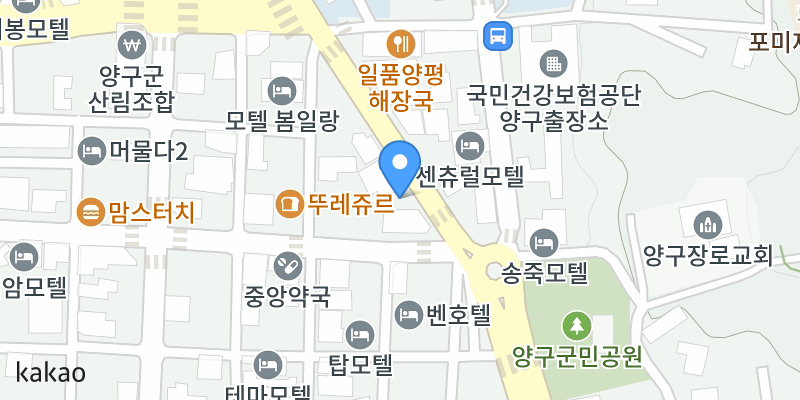The image size is (800, 400).
Task: Select 벤호텔 lodging marker
Action: (409, 315)
